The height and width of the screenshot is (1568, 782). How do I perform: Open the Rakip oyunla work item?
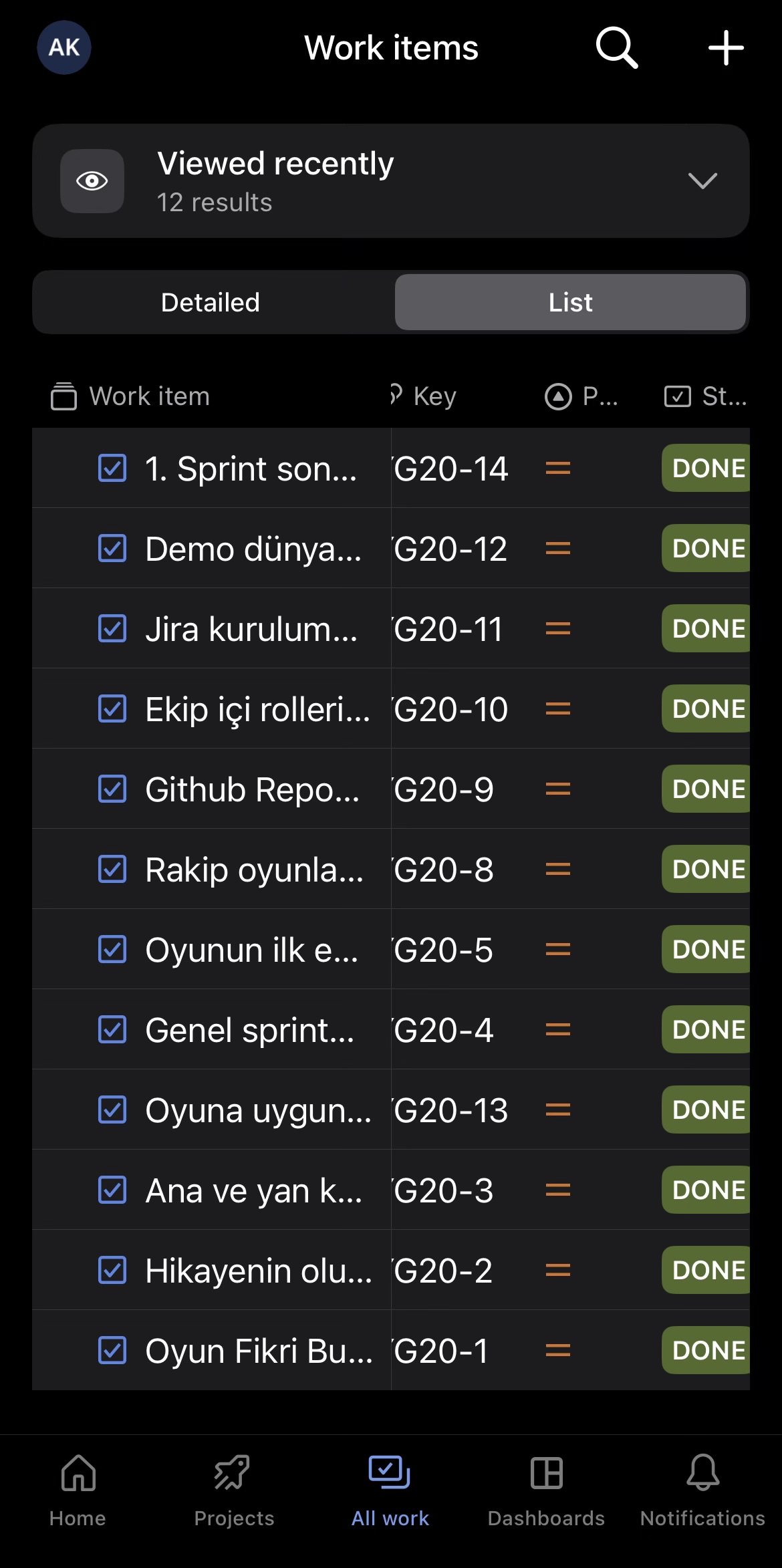click(x=391, y=869)
